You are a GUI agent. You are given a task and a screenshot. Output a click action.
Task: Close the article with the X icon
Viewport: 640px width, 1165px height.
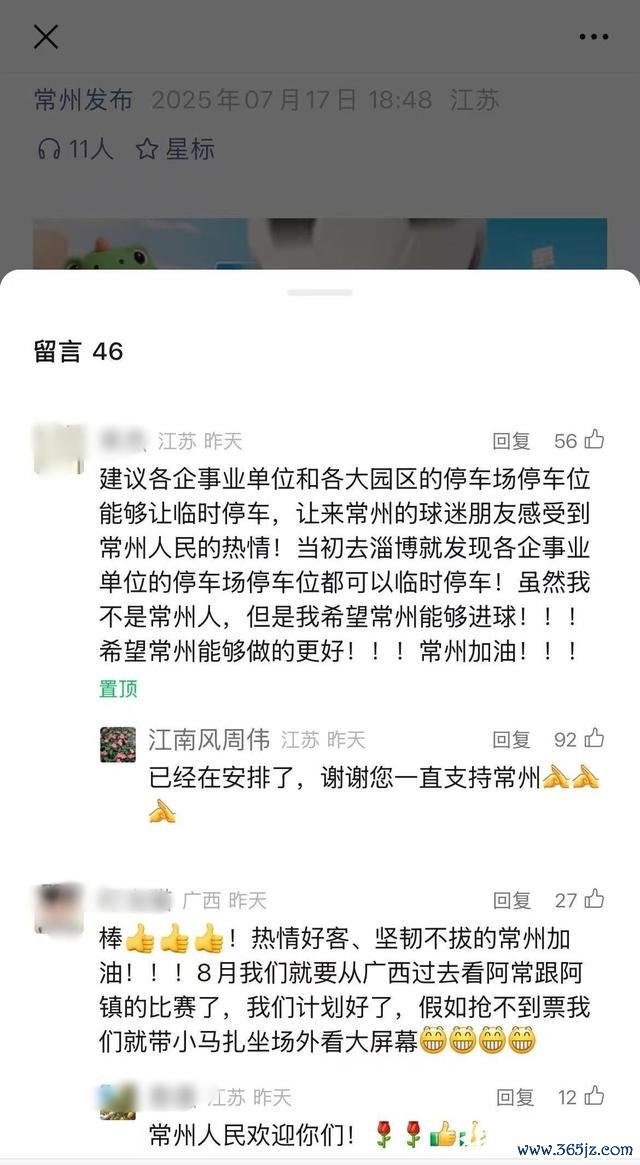click(x=46, y=37)
